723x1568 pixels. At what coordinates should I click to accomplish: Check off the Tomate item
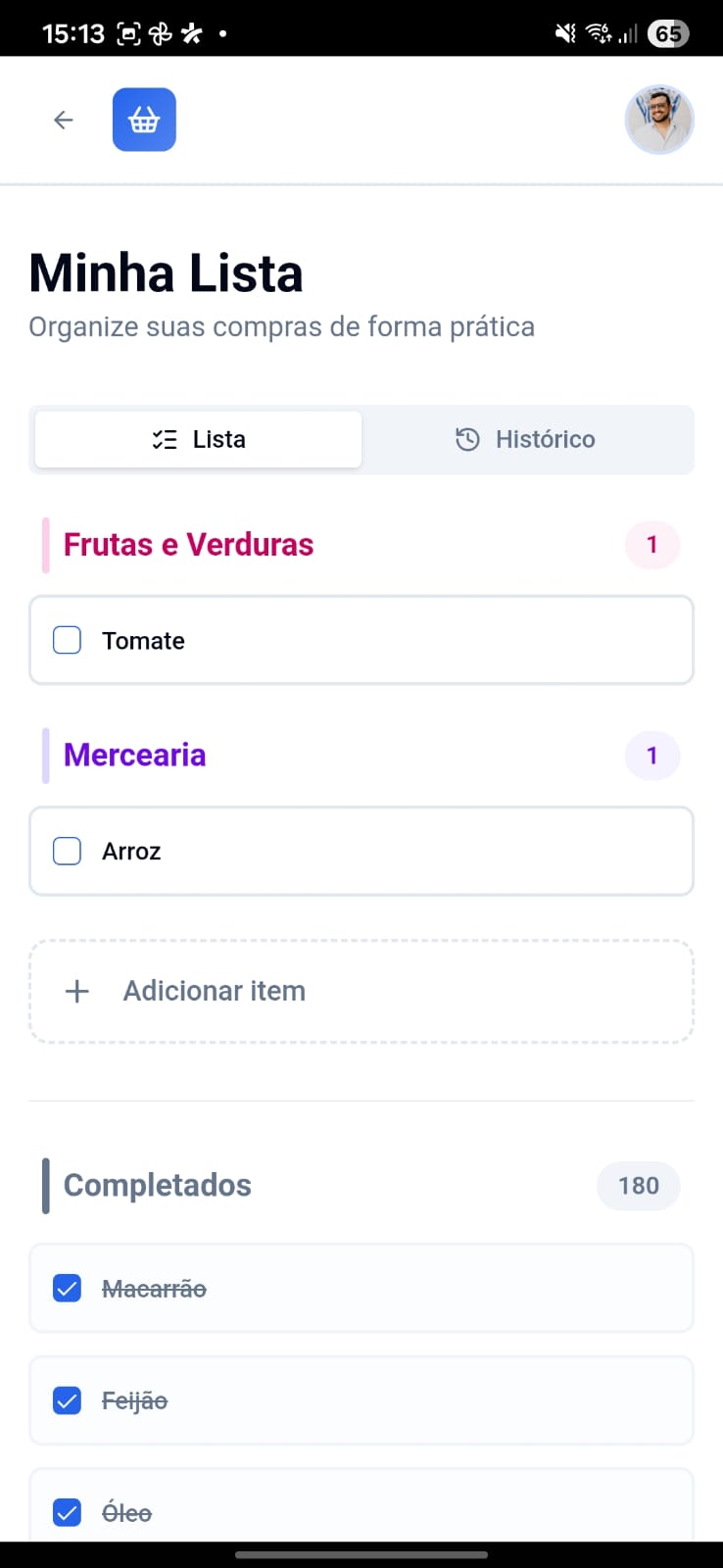(67, 640)
